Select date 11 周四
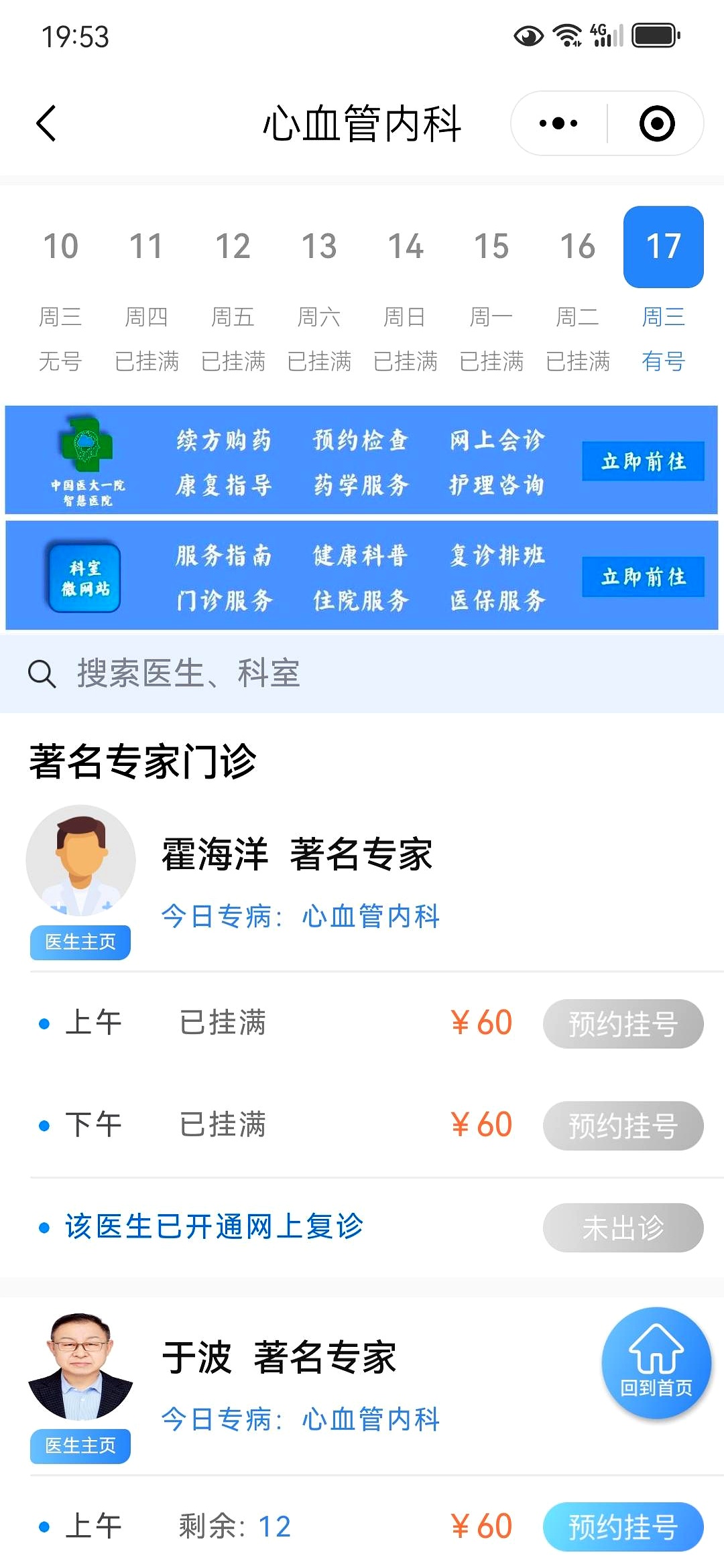This screenshot has height=1568, width=724. click(146, 247)
